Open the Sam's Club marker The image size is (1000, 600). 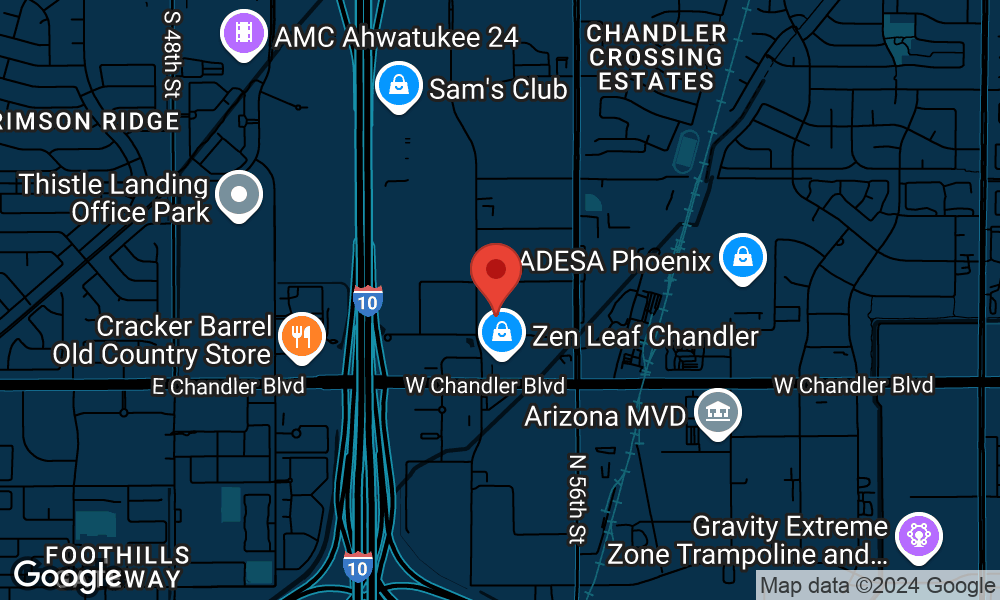coord(399,85)
